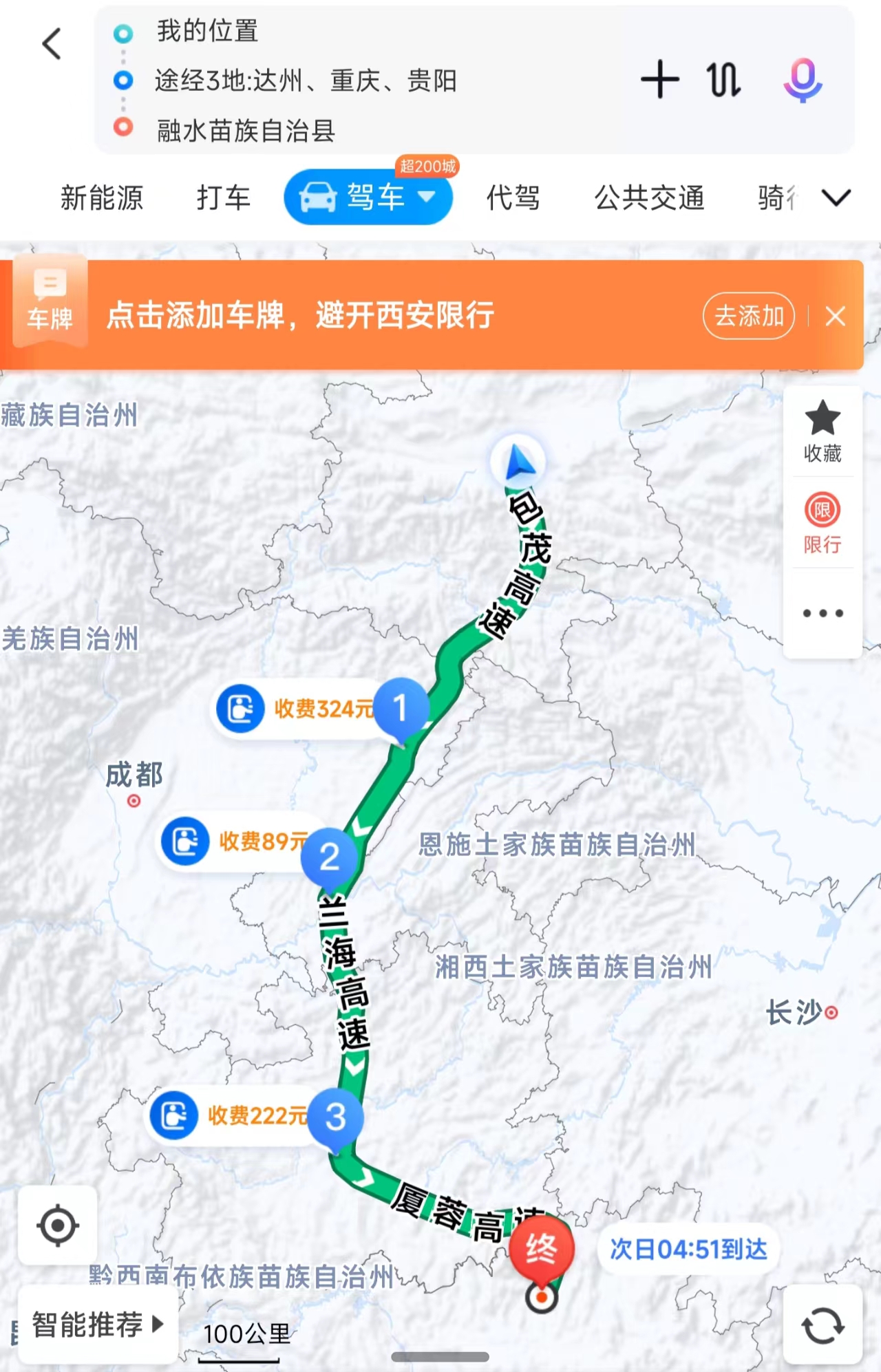Tap 去添加 to add license plate

[749, 317]
